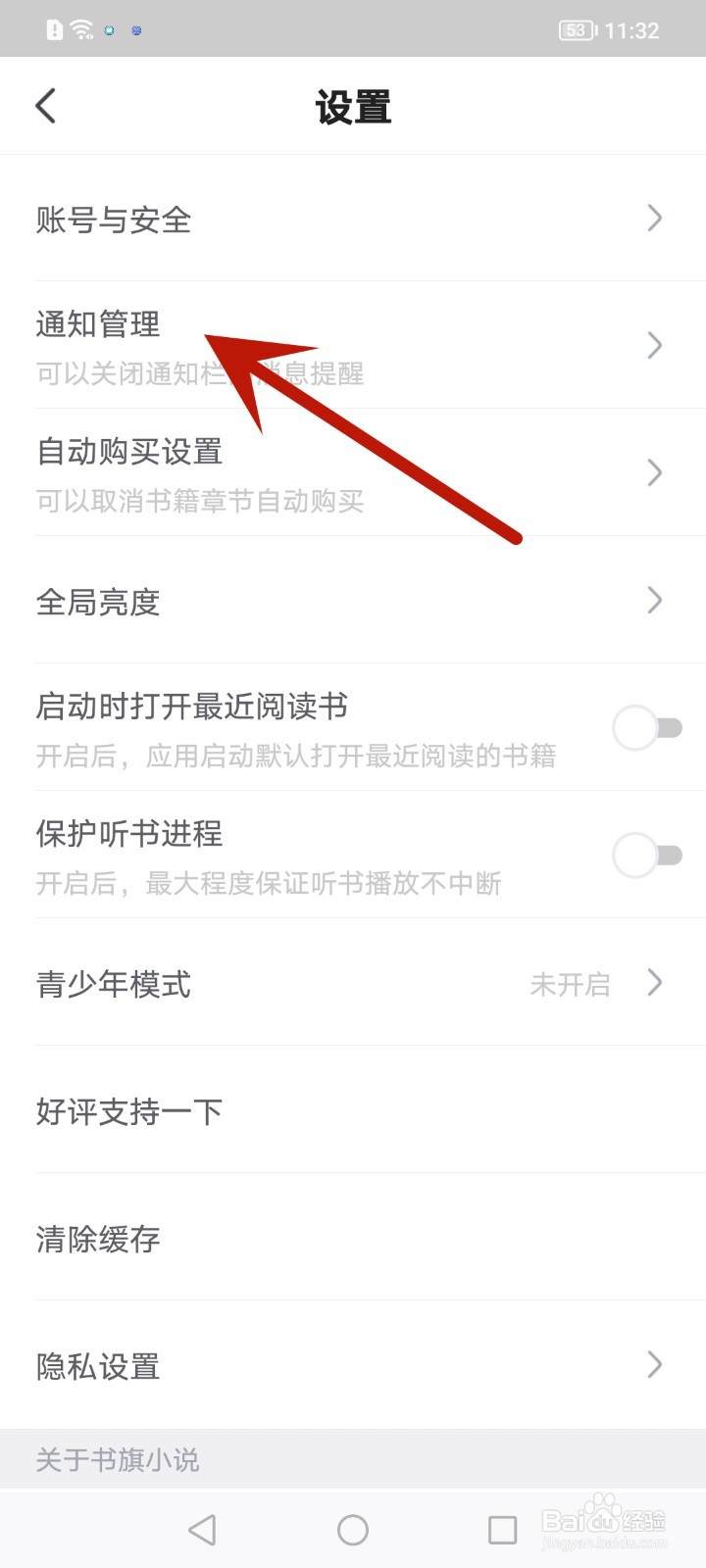Open 全局亮度 brightness settings
This screenshot has width=706, height=1568.
(x=98, y=602)
